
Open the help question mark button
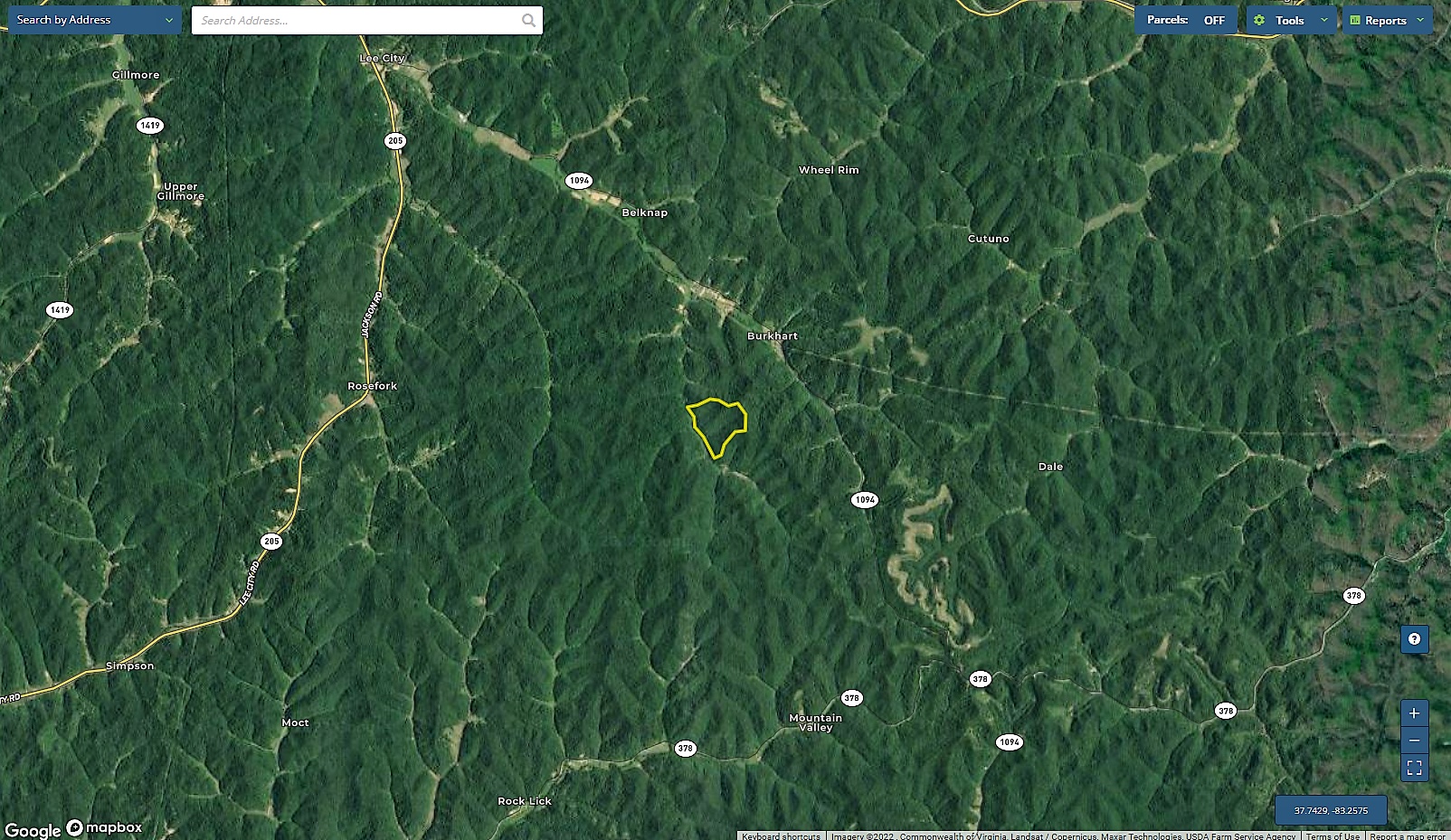(x=1414, y=639)
